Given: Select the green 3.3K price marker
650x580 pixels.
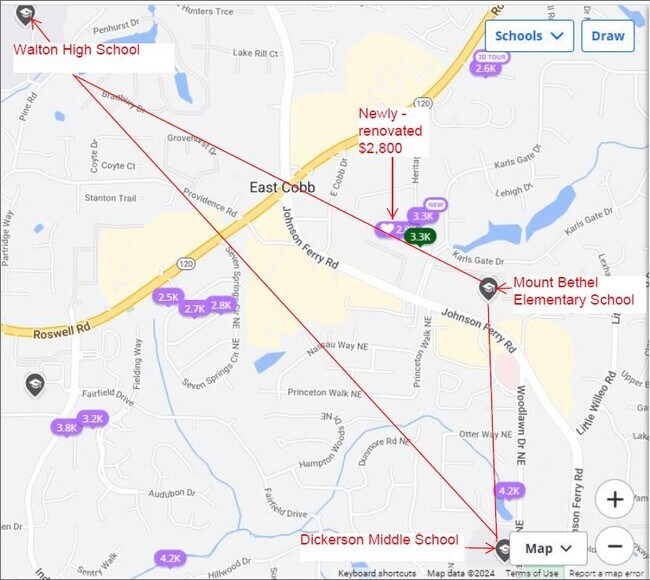Looking at the screenshot, I should (419, 237).
